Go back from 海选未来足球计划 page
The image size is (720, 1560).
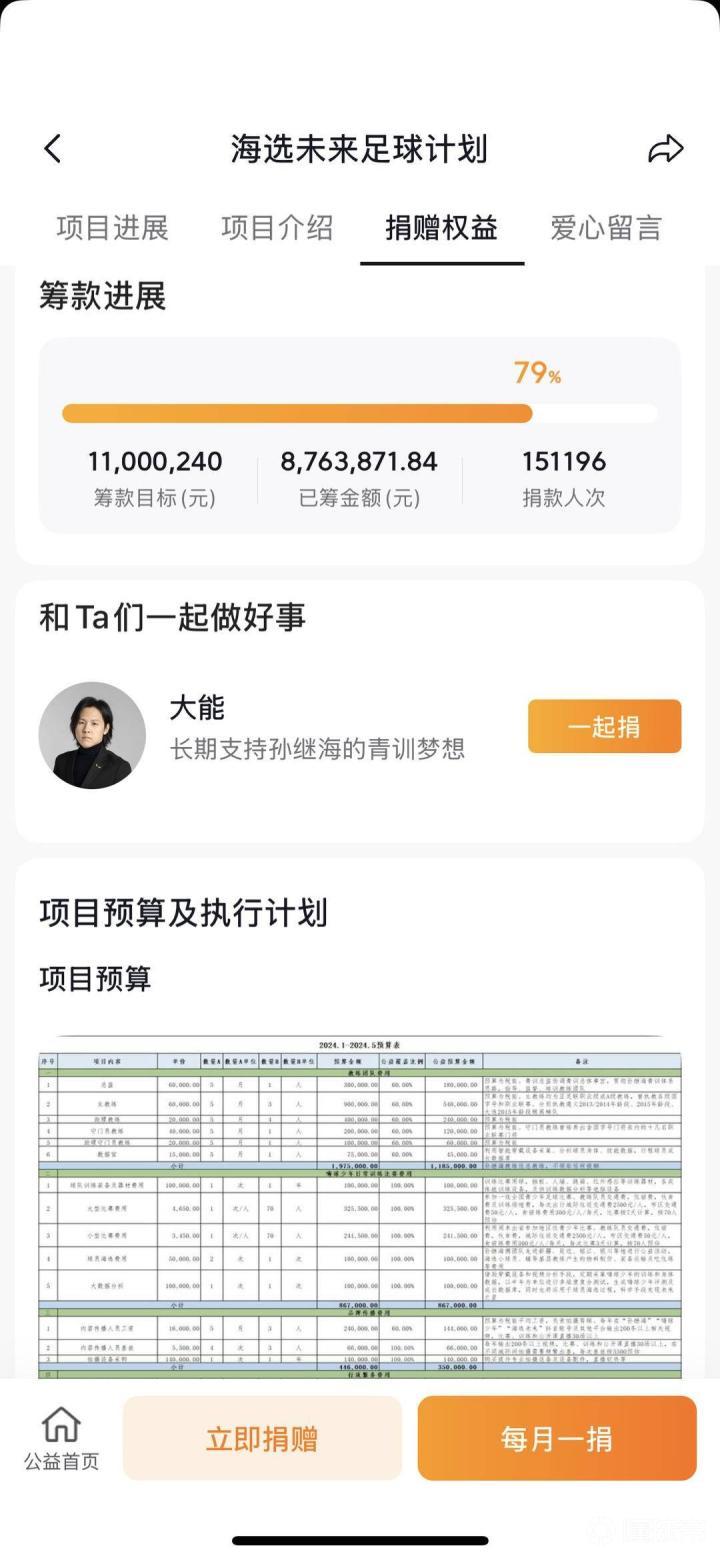53,149
